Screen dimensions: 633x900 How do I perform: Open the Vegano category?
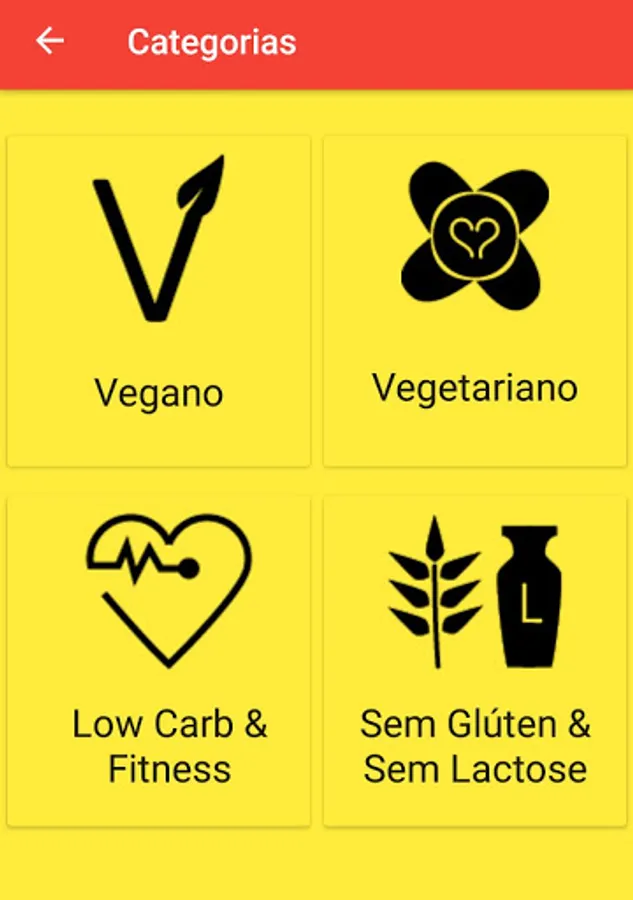click(x=159, y=301)
